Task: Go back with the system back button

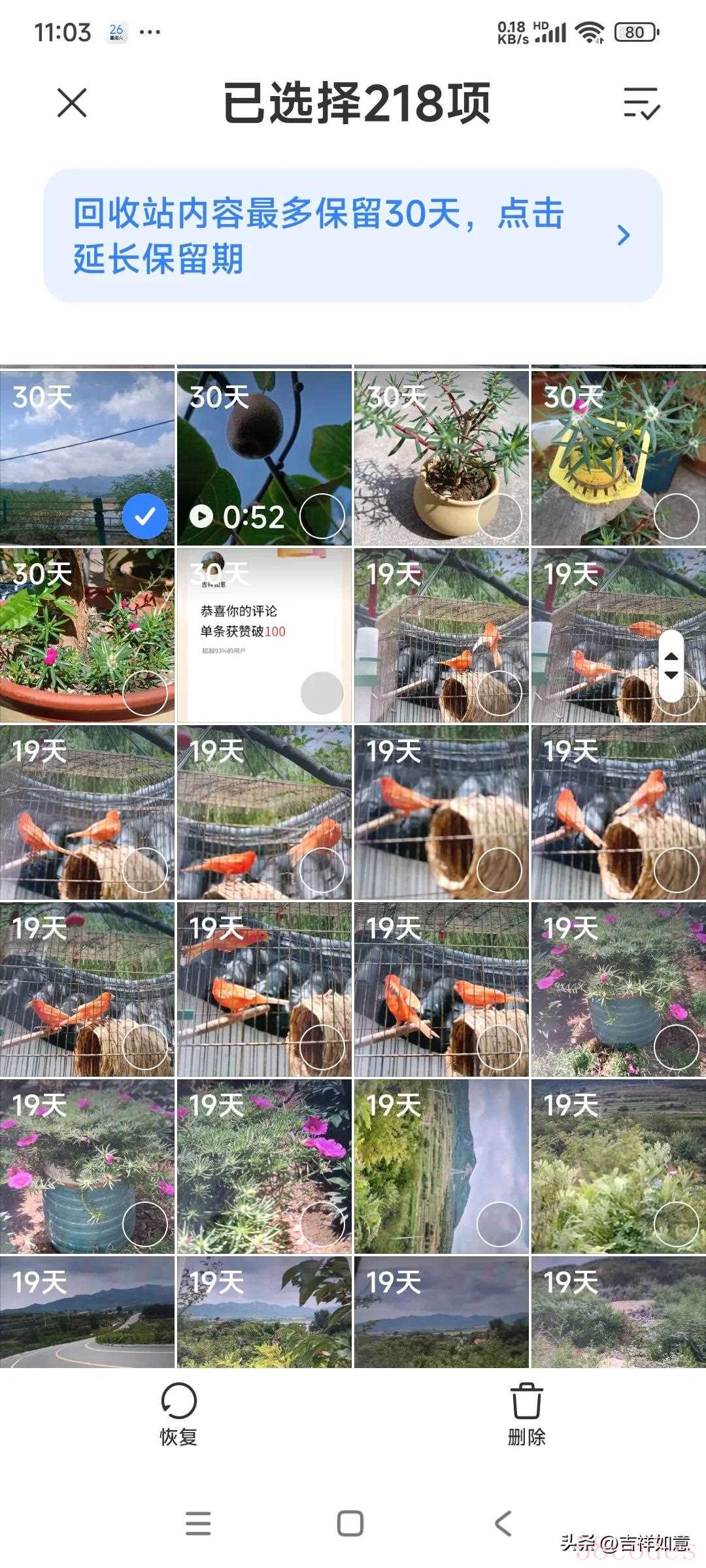Action: tap(503, 1524)
